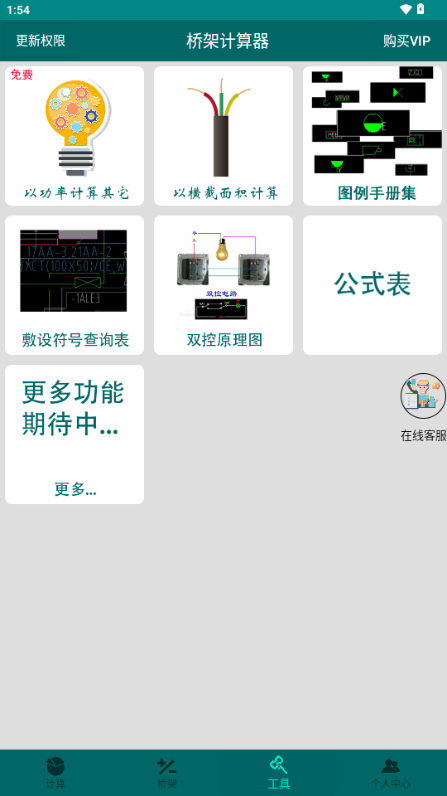Contact 在线客服 support
The image size is (447, 796).
coord(423,407)
